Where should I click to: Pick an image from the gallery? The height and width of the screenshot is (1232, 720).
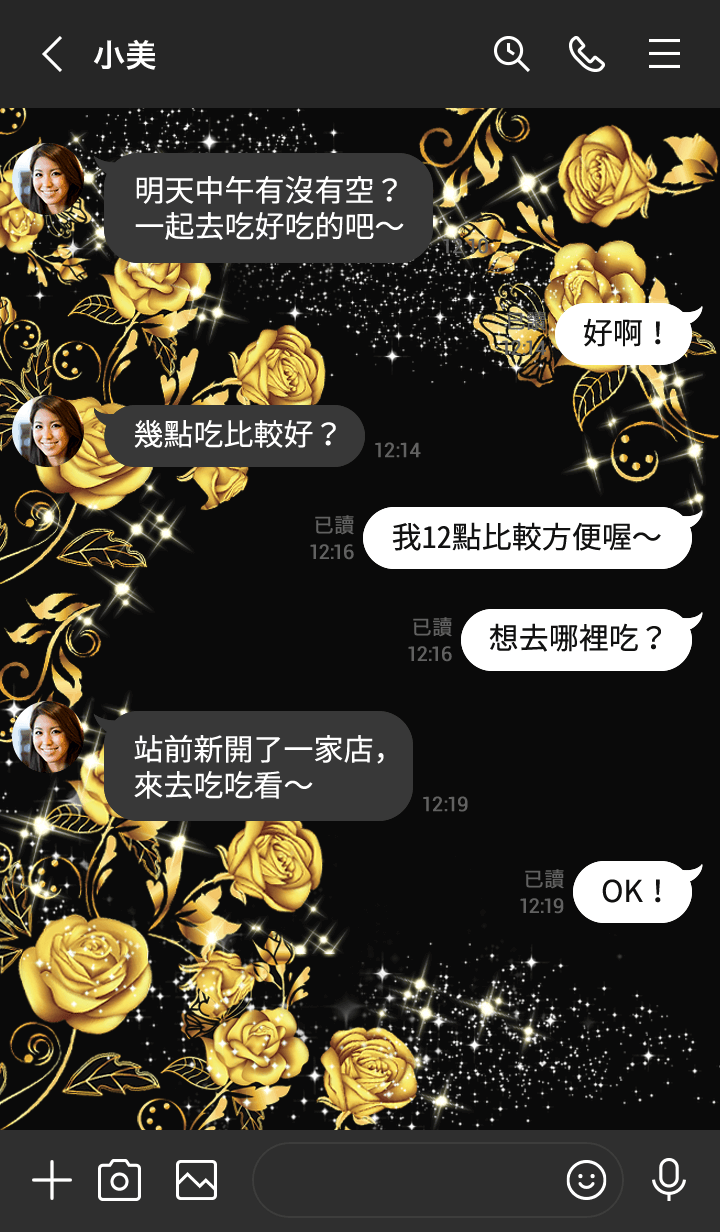196,1181
